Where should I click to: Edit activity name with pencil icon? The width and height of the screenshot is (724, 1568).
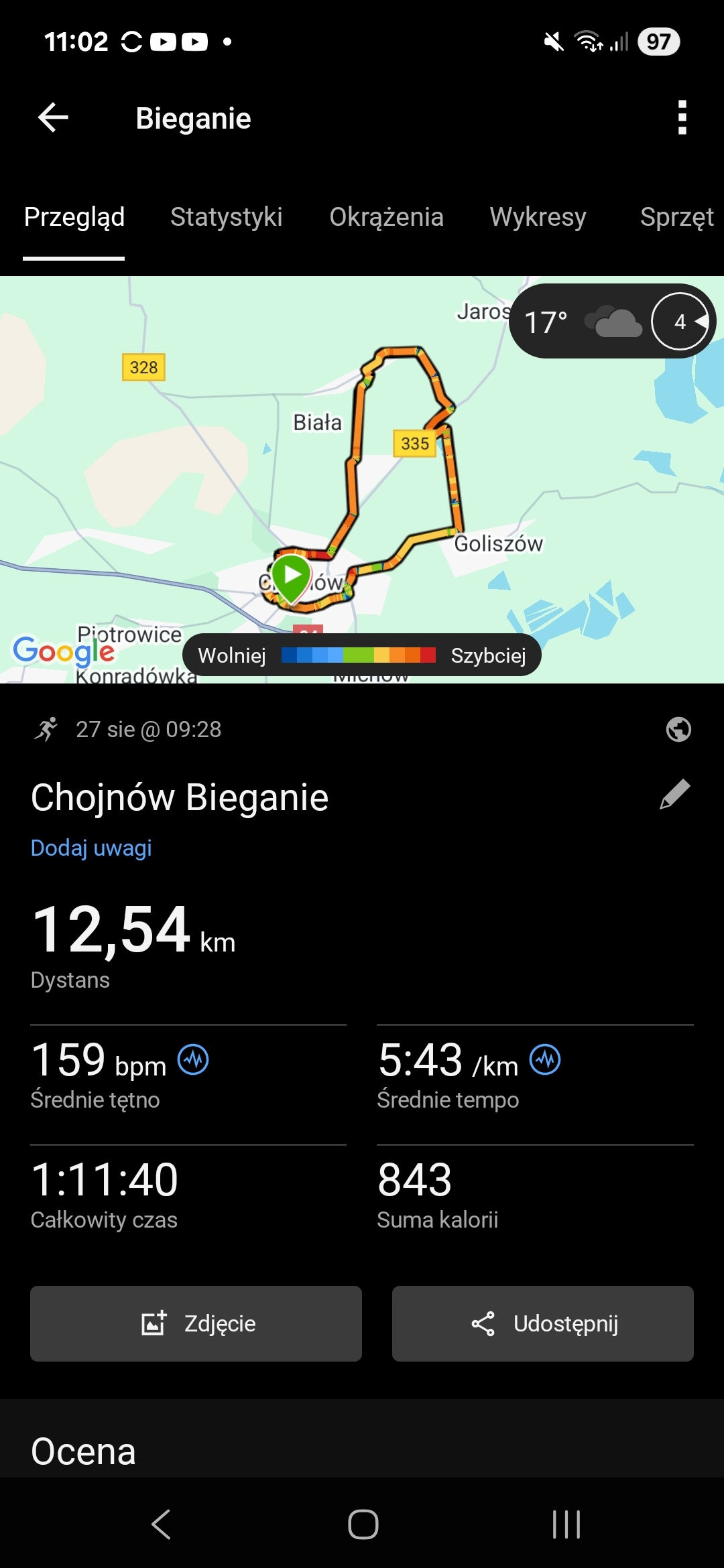(675, 795)
